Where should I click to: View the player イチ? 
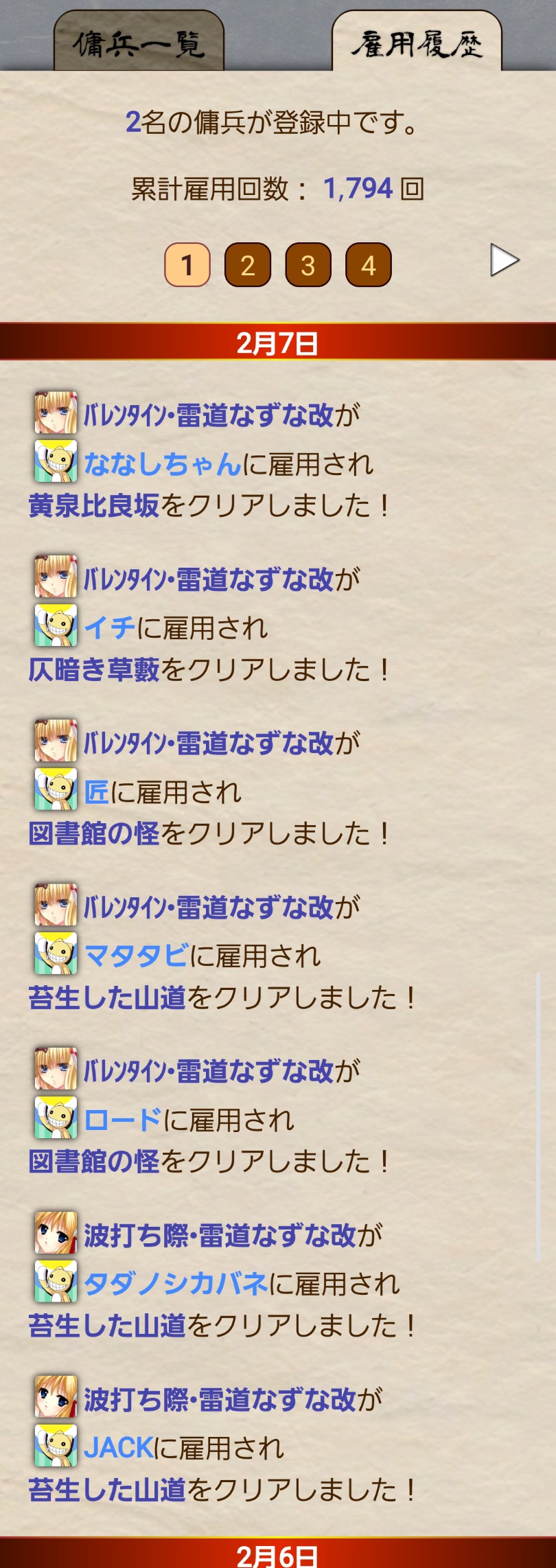click(110, 627)
